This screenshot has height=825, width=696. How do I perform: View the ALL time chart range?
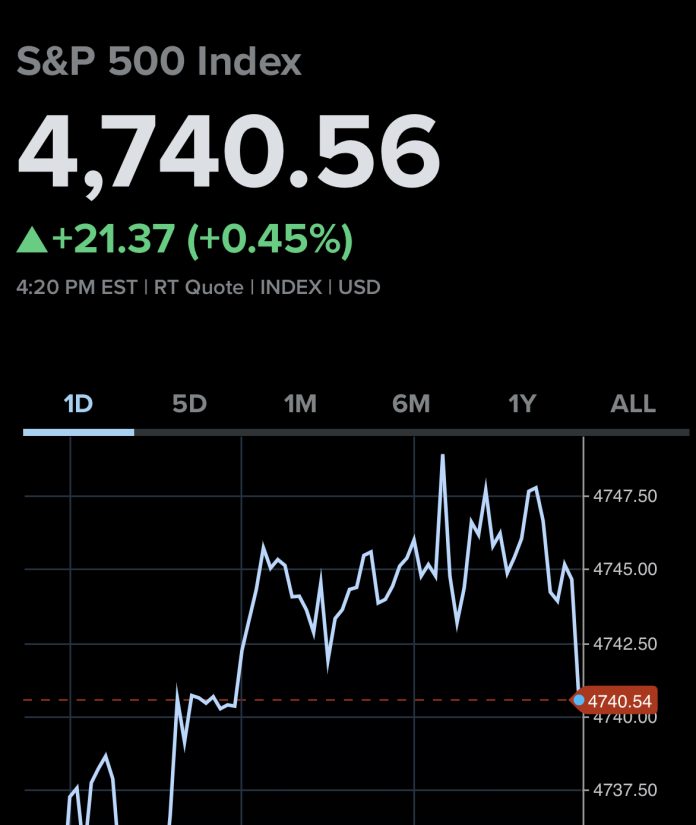click(x=633, y=404)
